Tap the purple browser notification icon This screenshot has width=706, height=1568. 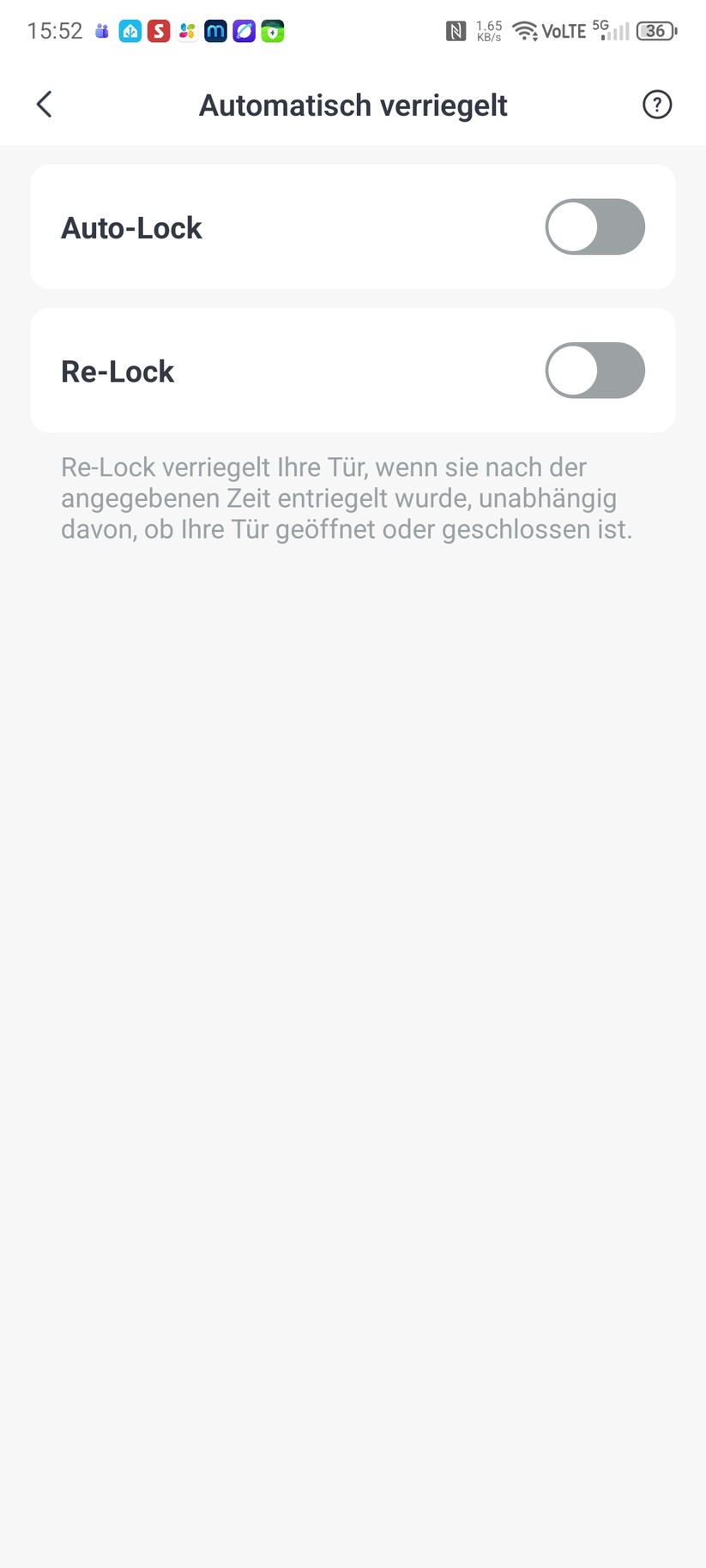coord(243,30)
